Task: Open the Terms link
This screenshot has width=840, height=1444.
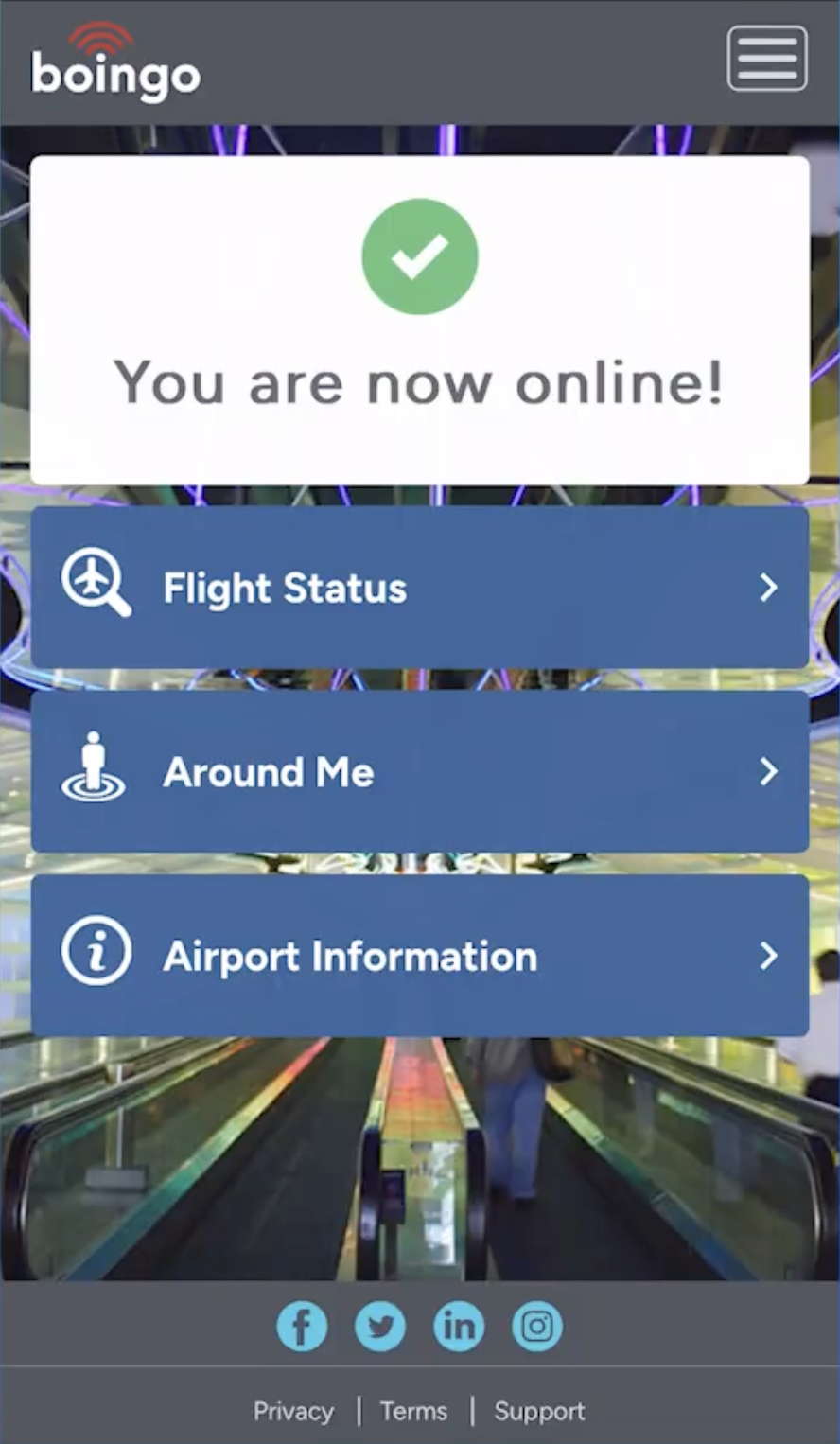Action: [413, 1411]
